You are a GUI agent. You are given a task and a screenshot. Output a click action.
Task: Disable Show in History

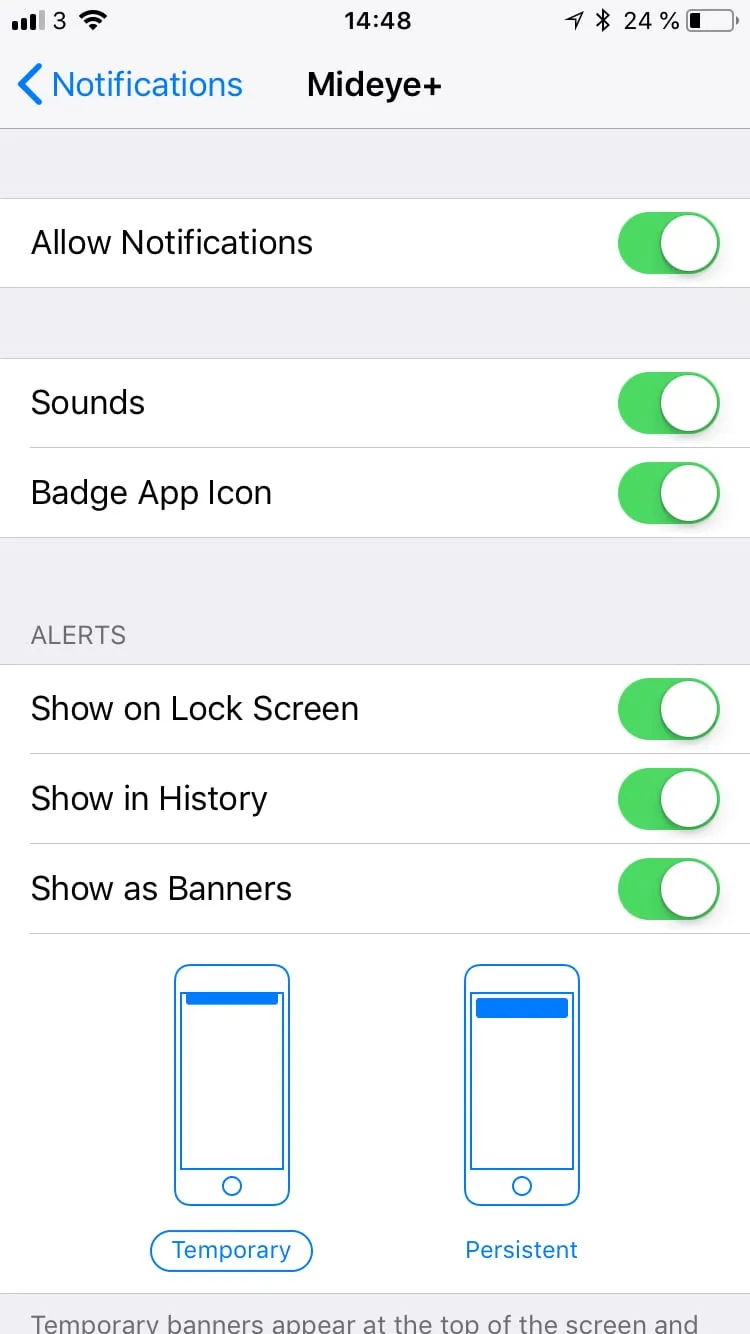click(x=667, y=798)
